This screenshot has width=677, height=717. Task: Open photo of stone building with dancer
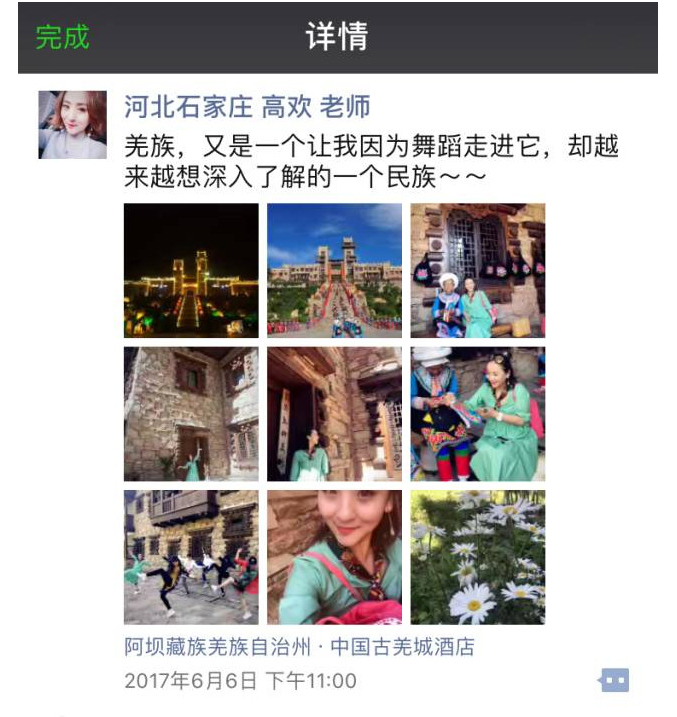click(x=191, y=414)
